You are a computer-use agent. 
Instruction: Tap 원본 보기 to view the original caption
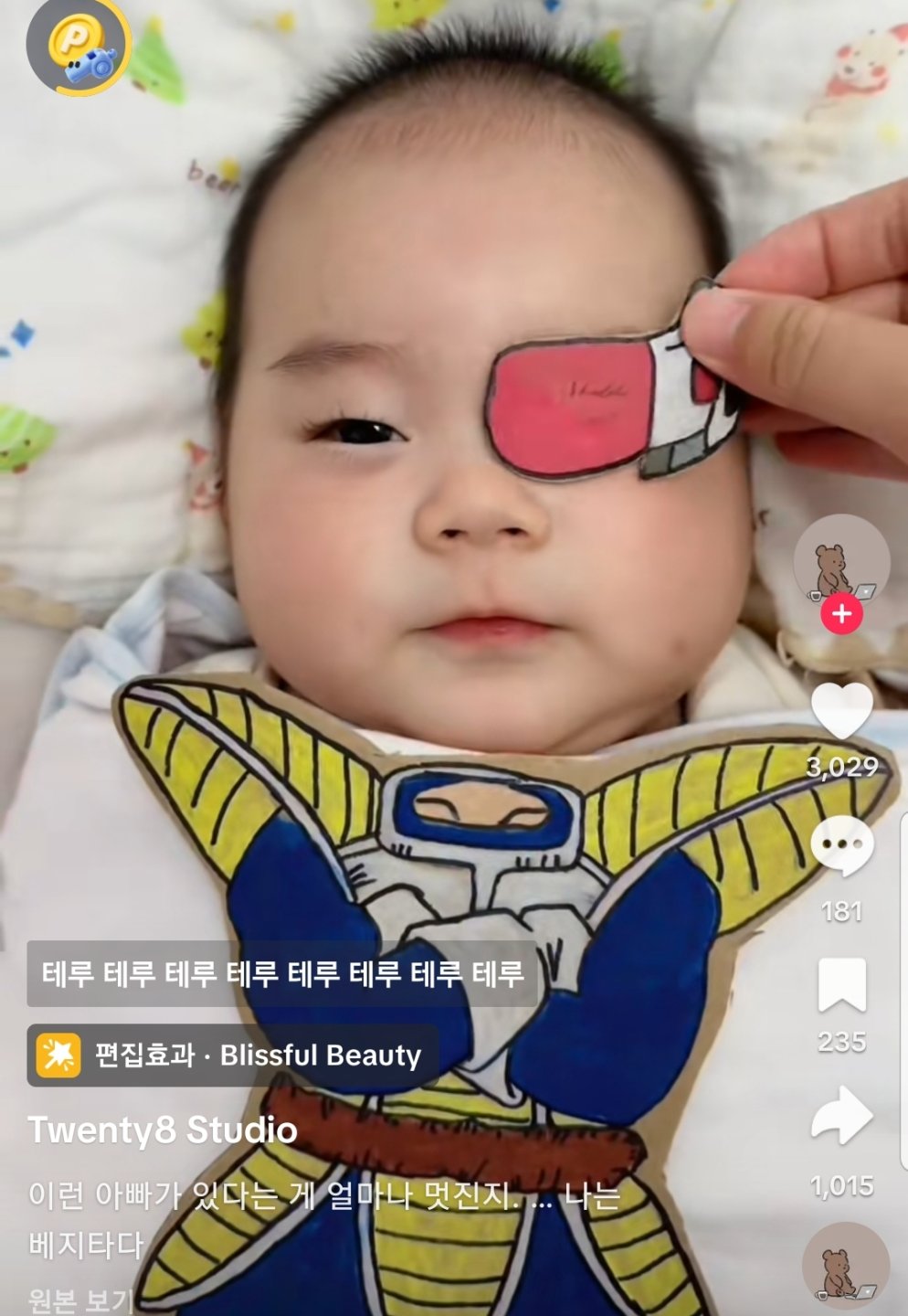[x=80, y=1300]
